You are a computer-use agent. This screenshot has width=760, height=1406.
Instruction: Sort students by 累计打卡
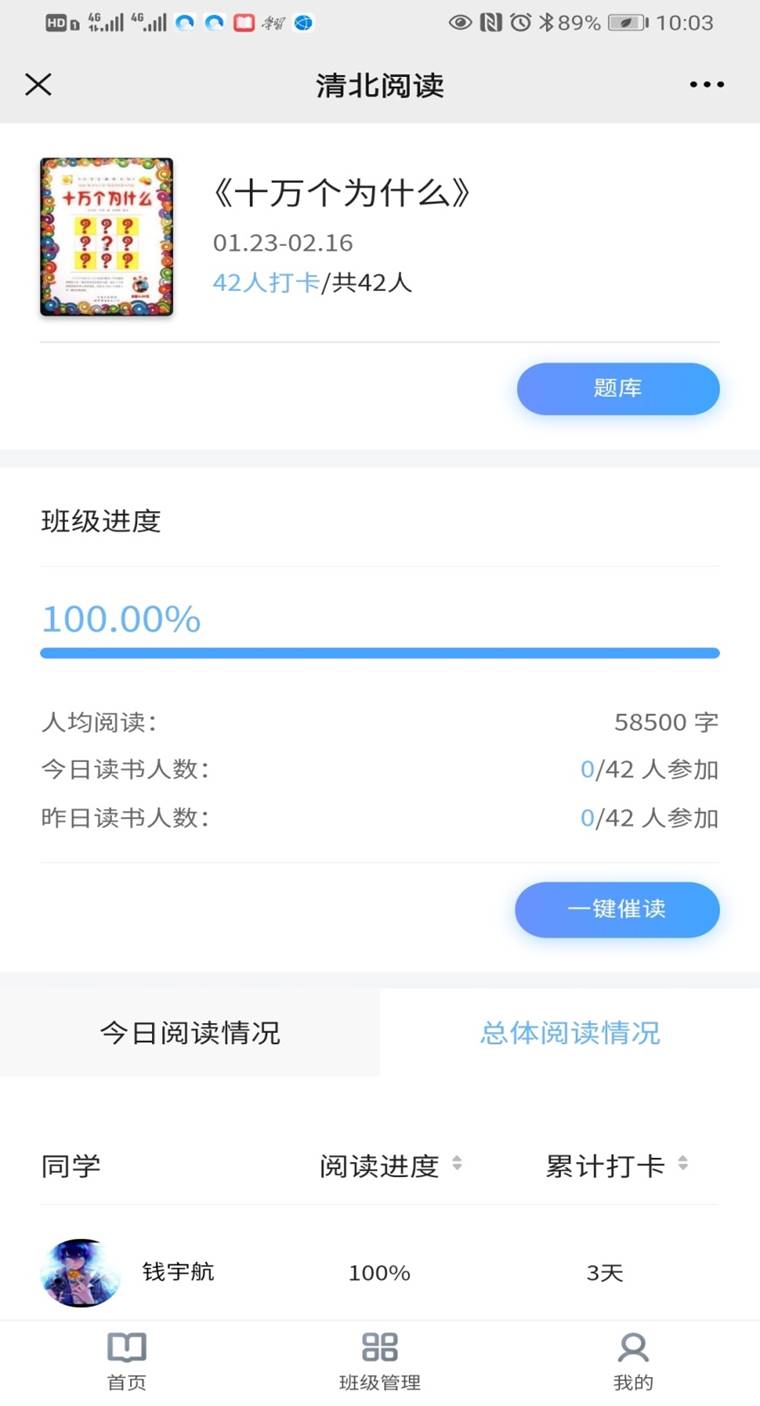617,1166
